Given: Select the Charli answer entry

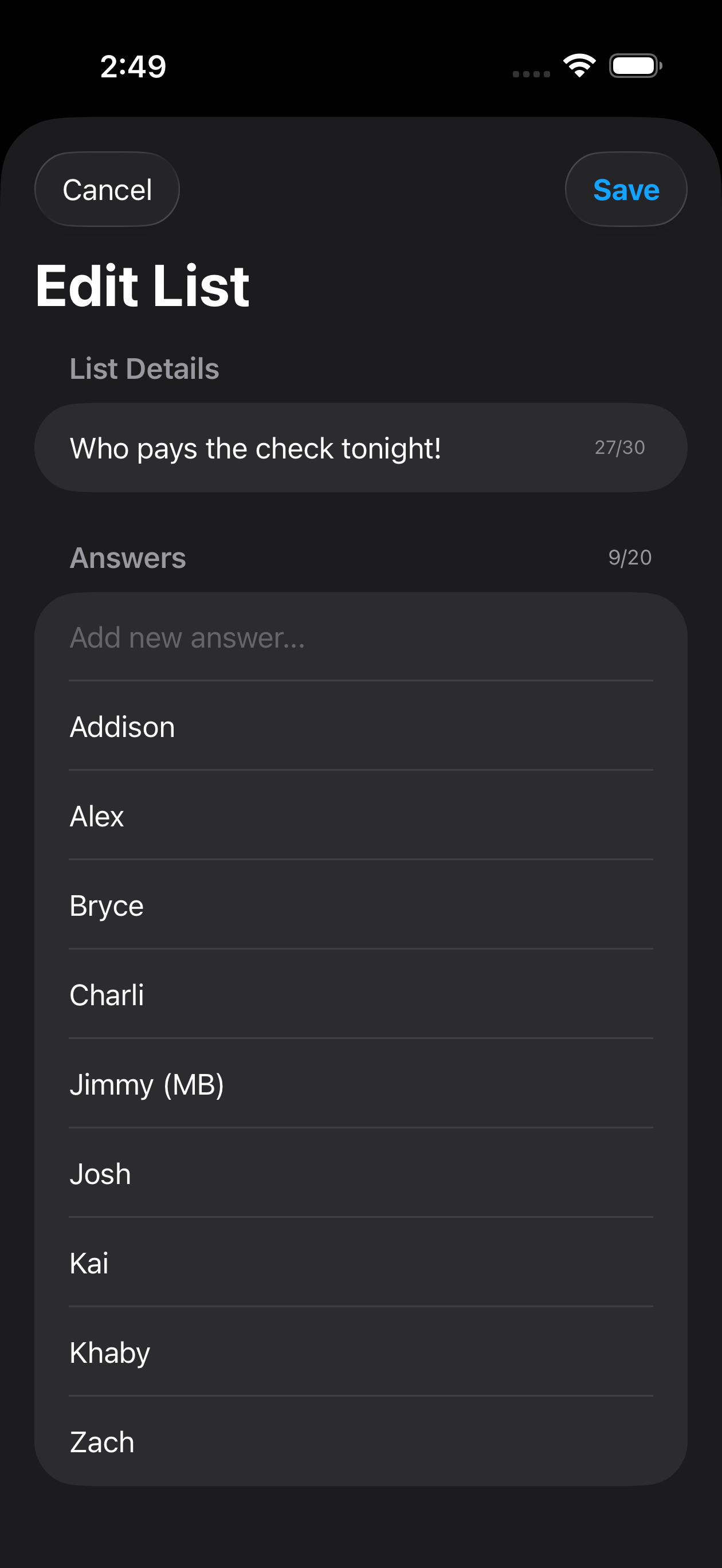Looking at the screenshot, I should click(x=107, y=994).
